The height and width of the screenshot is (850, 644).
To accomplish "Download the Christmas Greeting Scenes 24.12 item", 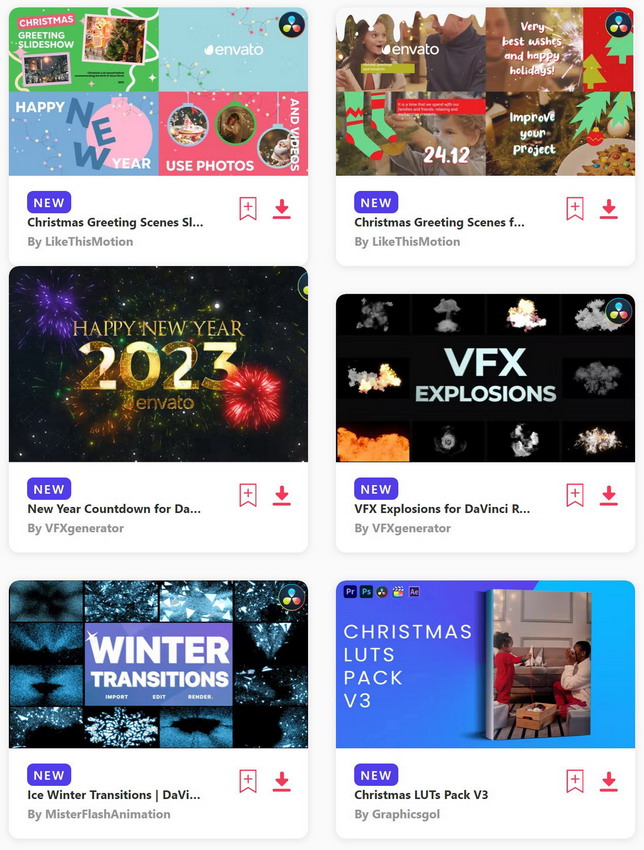I will coord(609,209).
